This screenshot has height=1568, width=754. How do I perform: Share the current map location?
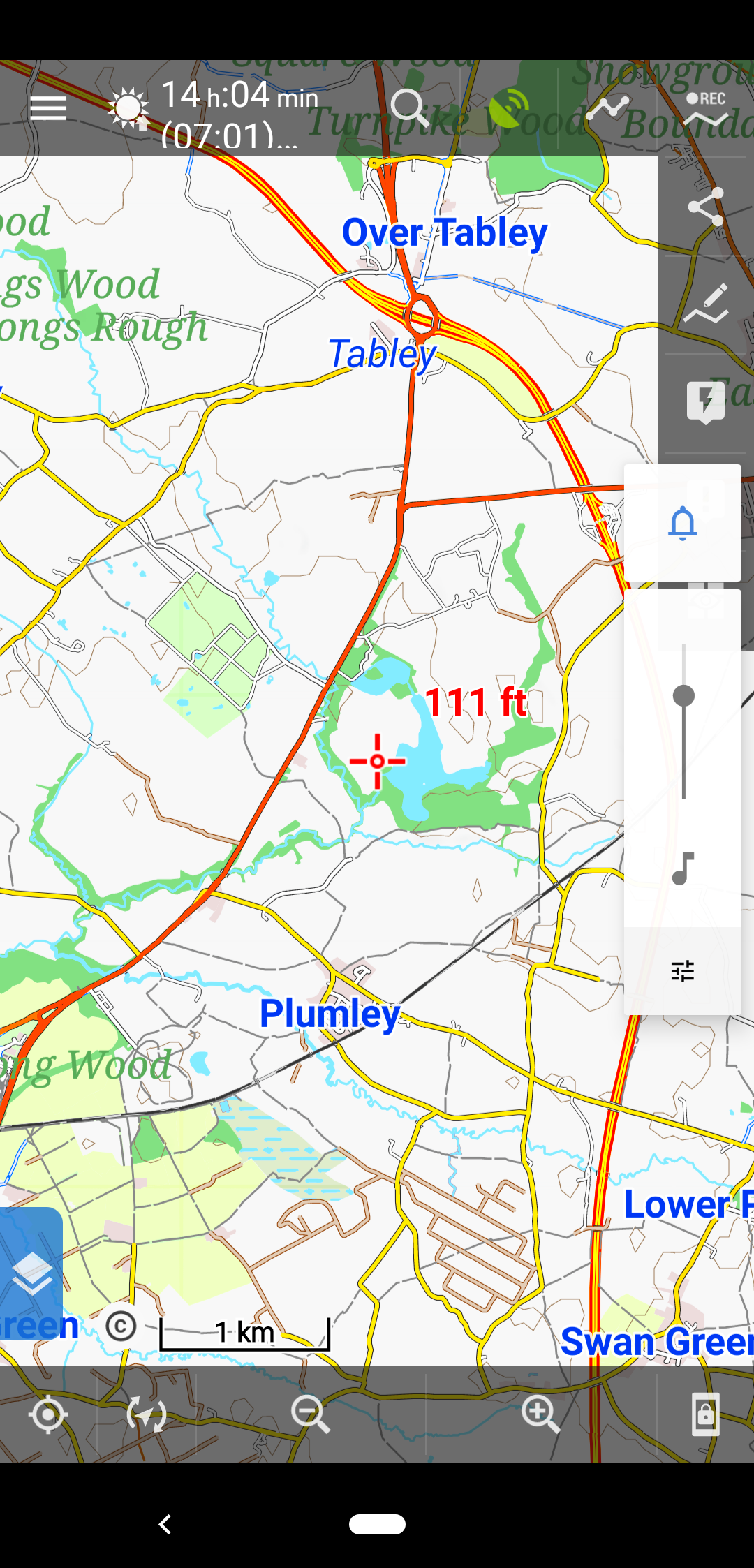705,207
